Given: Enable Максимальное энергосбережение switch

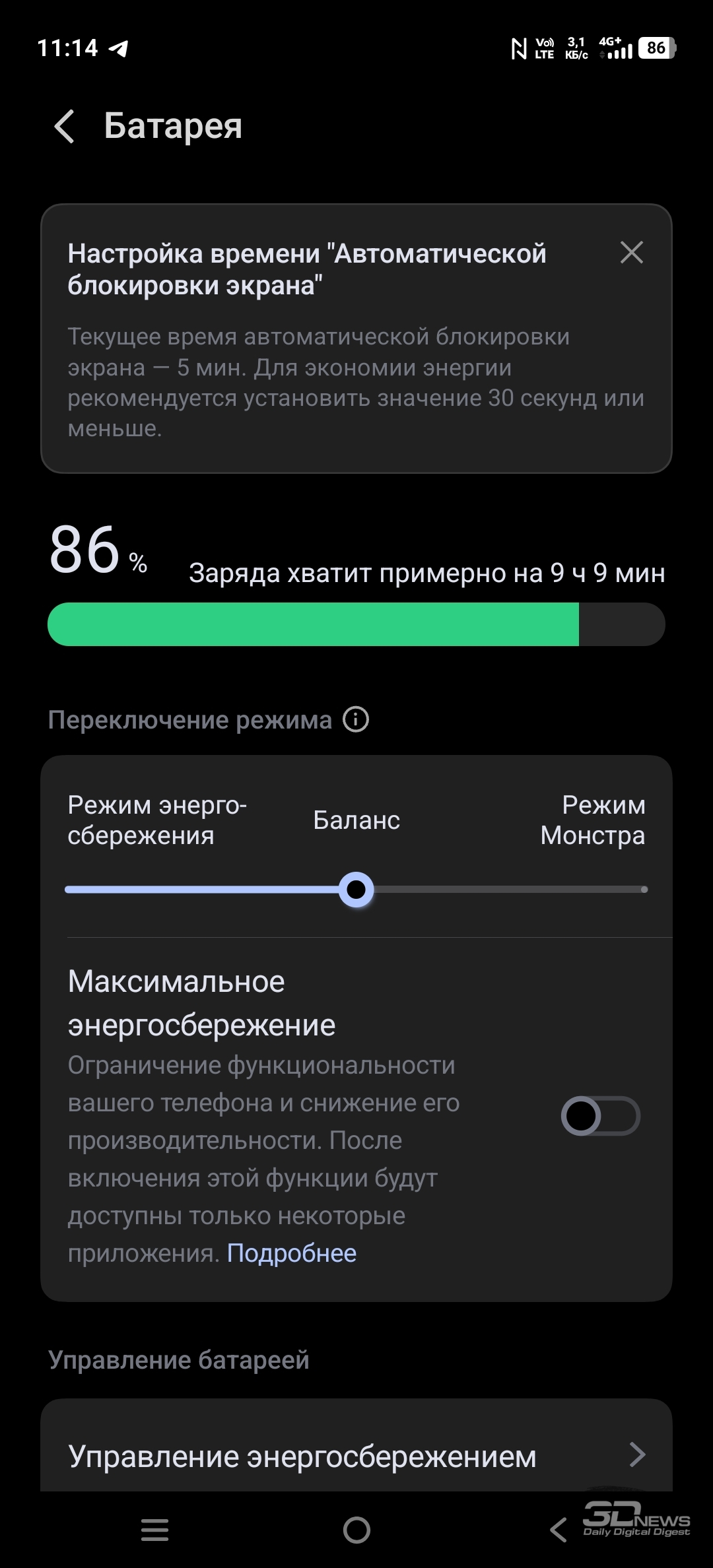Looking at the screenshot, I should coord(600,1116).
